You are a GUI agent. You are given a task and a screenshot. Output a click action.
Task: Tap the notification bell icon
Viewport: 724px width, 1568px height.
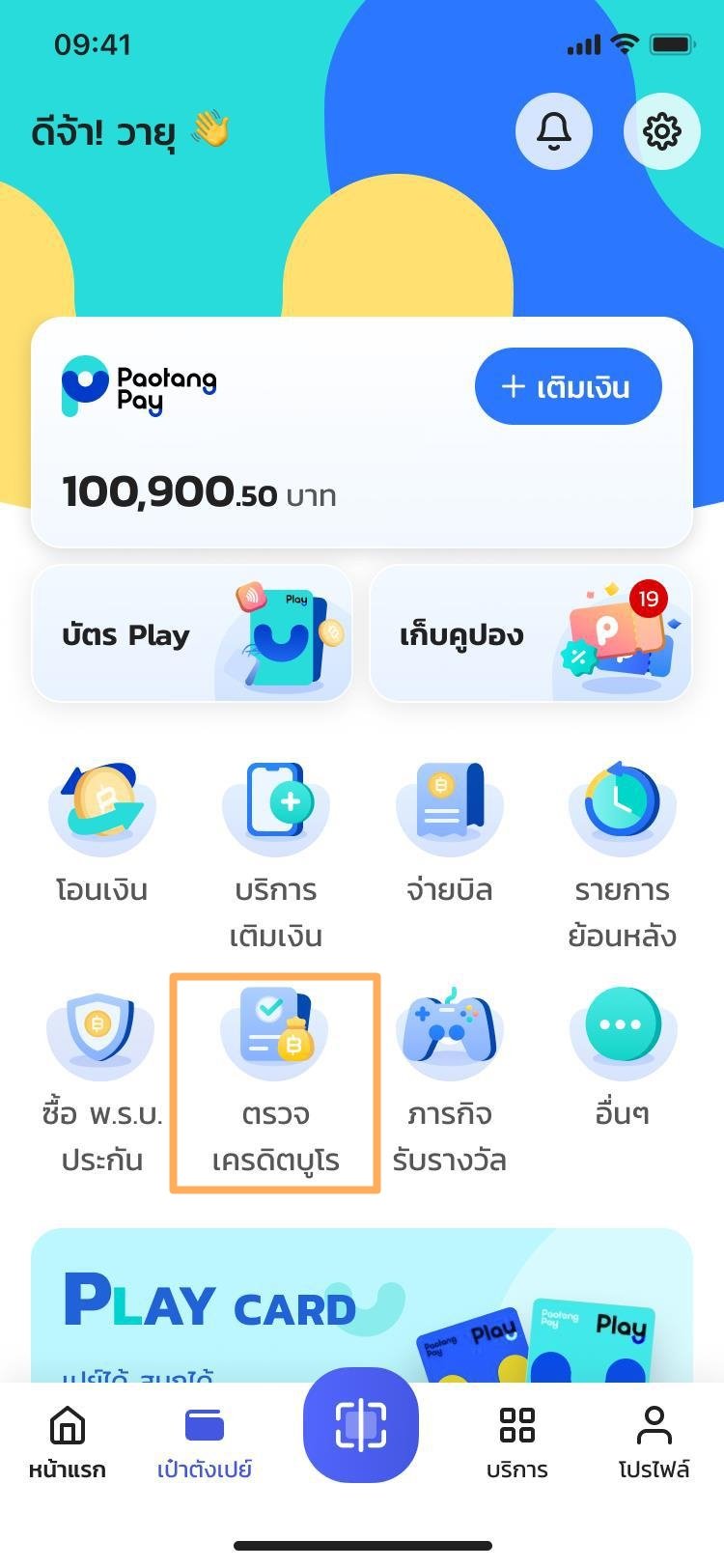[553, 131]
